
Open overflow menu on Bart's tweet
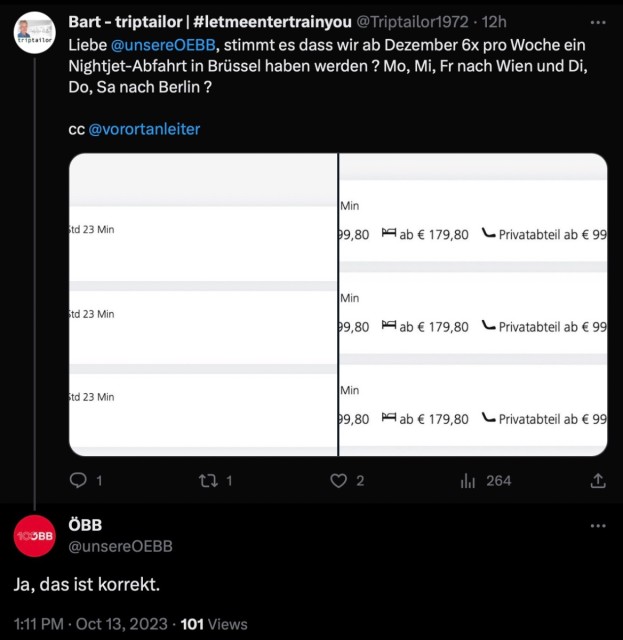598,22
